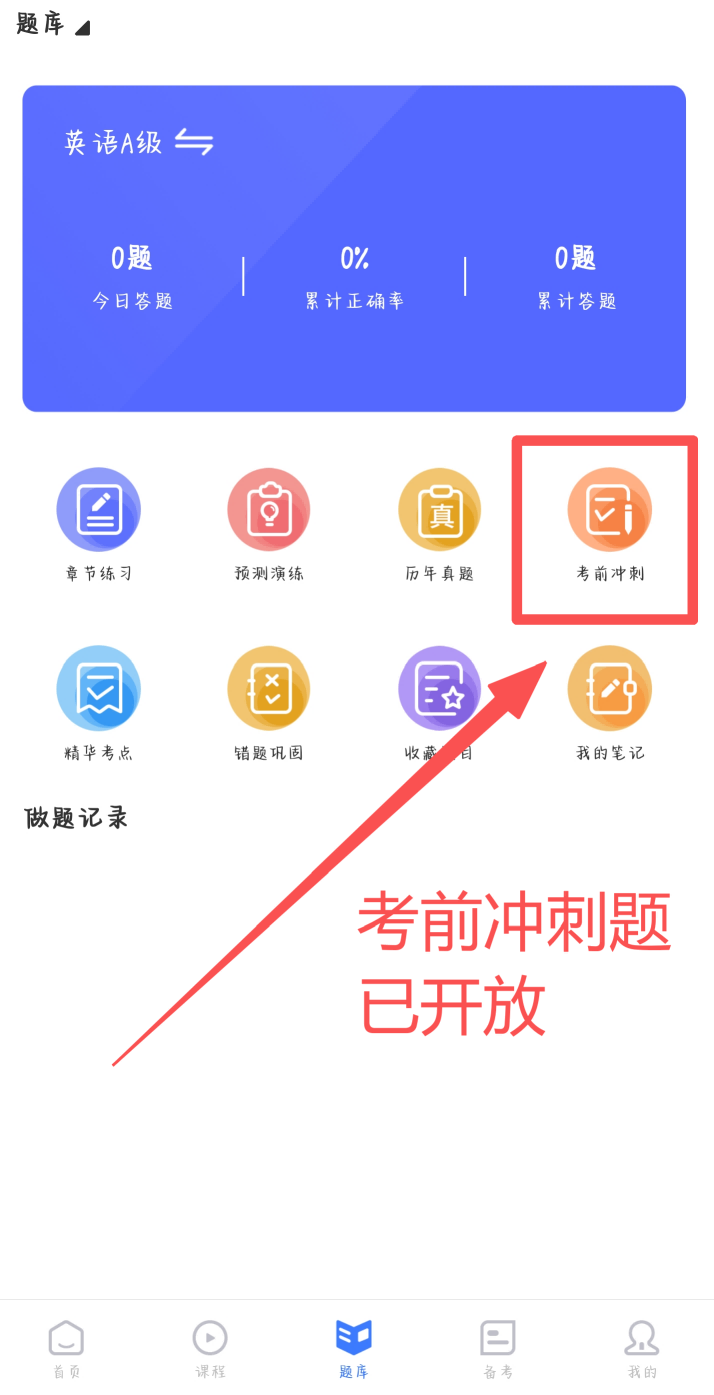Go to the 首页 home tab
Image resolution: width=714 pixels, height=1395 pixels.
(x=66, y=1347)
